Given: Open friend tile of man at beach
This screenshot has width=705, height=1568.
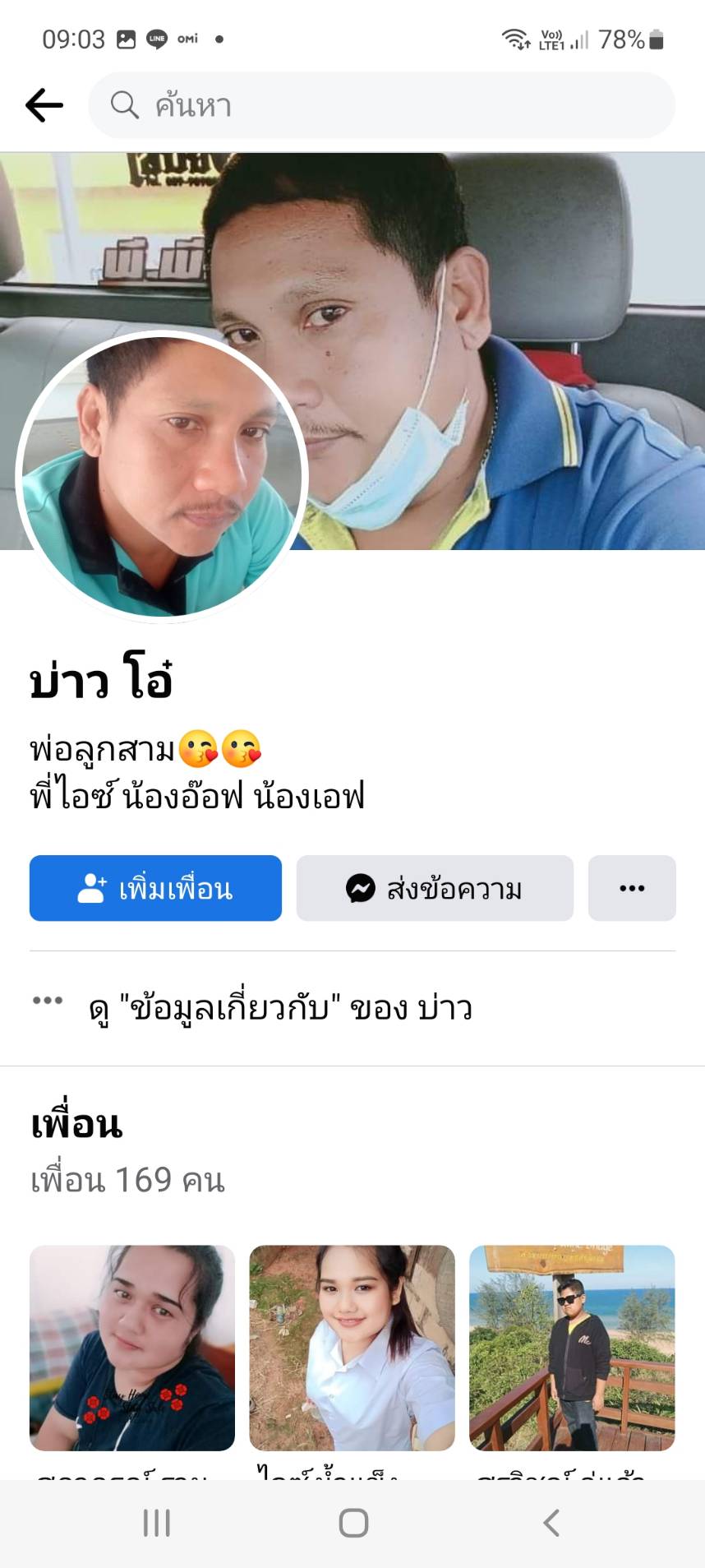Looking at the screenshot, I should pyautogui.click(x=572, y=1347).
